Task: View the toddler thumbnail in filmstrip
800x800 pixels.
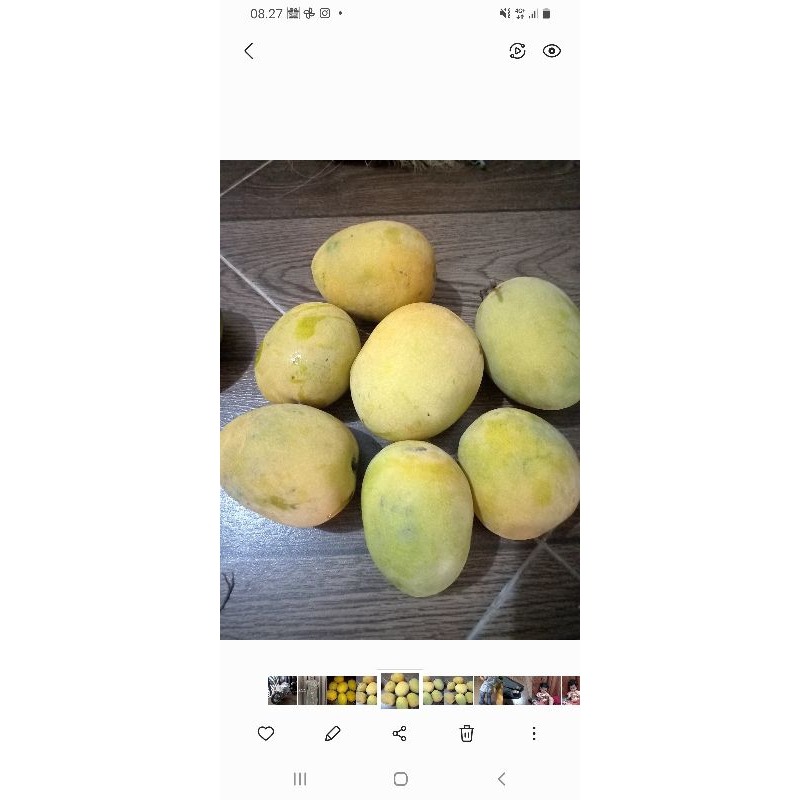Action: click(x=545, y=691)
